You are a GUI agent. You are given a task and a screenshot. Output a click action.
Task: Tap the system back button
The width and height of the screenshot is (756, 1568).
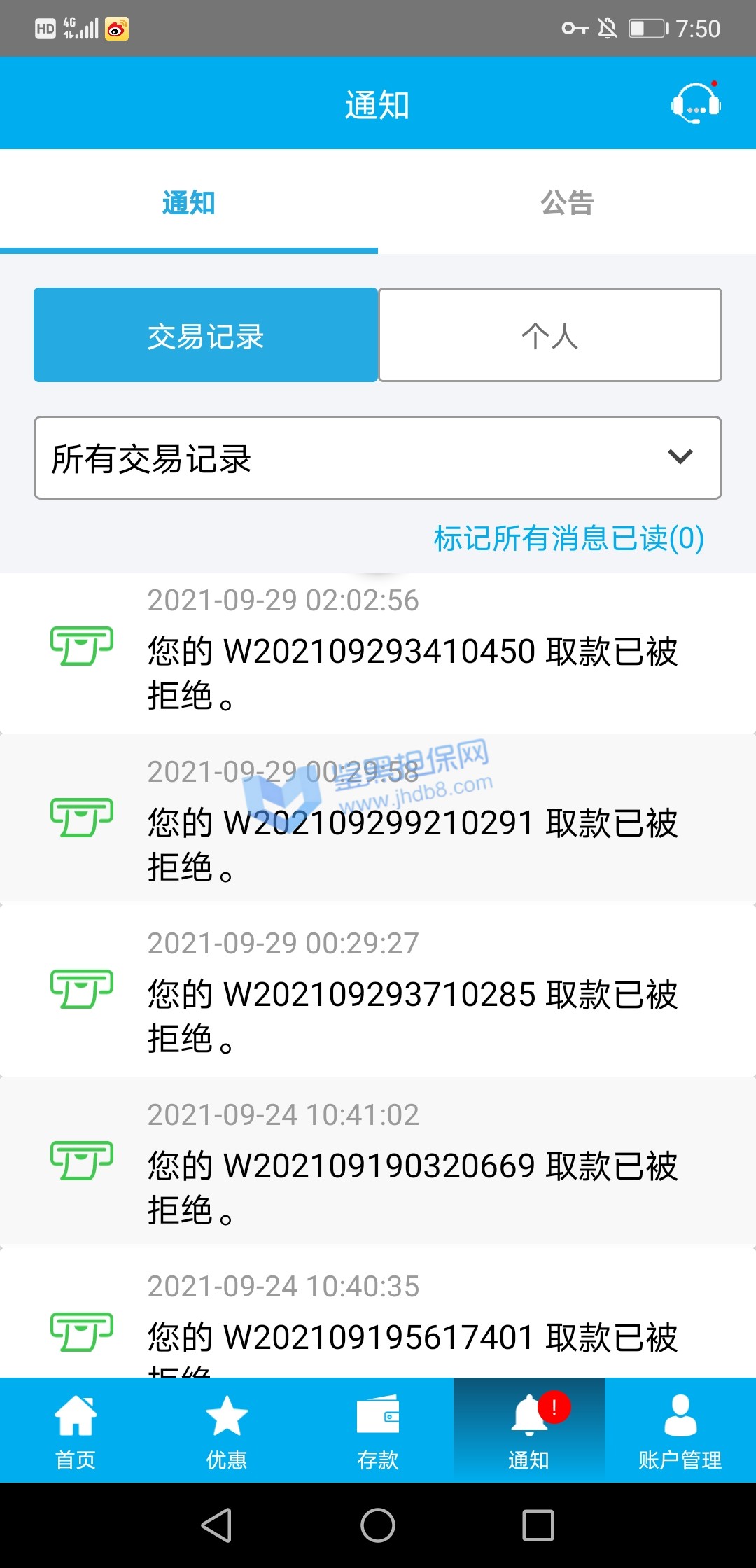[x=217, y=1525]
